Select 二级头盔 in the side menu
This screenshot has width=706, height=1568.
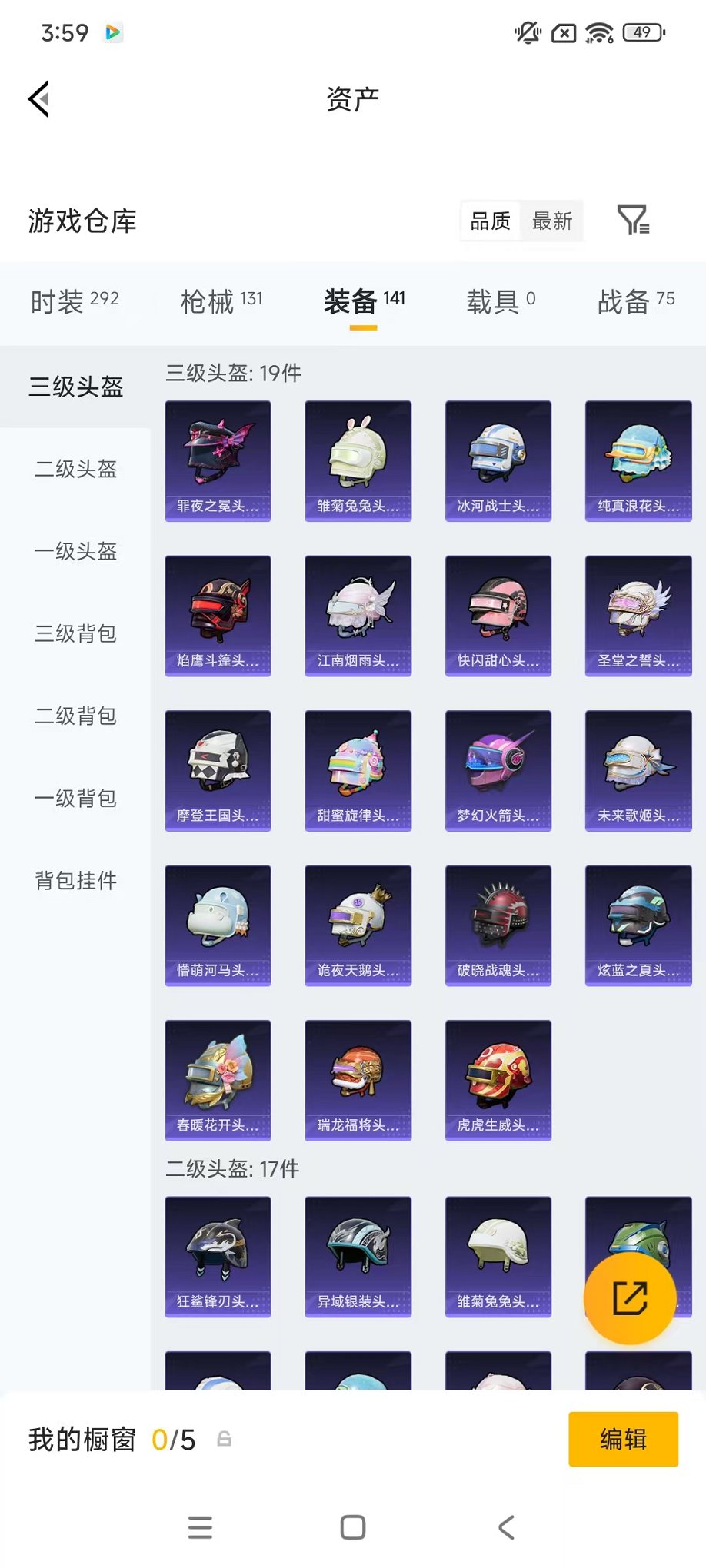[75, 469]
